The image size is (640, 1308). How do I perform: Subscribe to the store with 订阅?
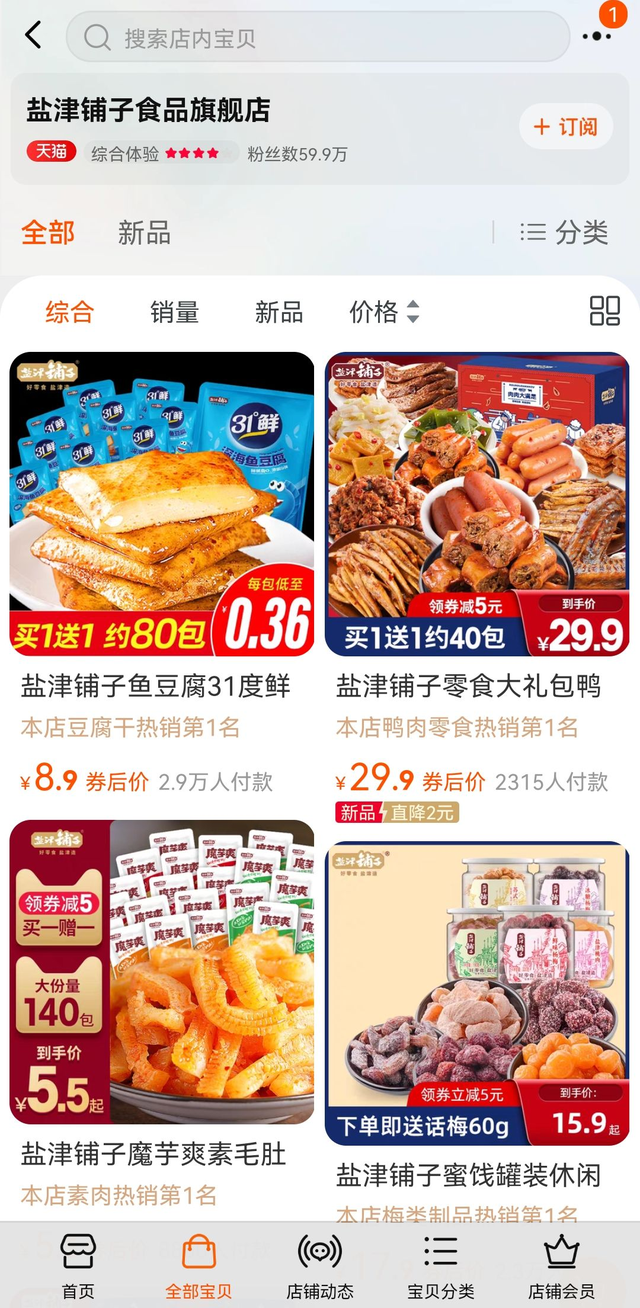[566, 127]
